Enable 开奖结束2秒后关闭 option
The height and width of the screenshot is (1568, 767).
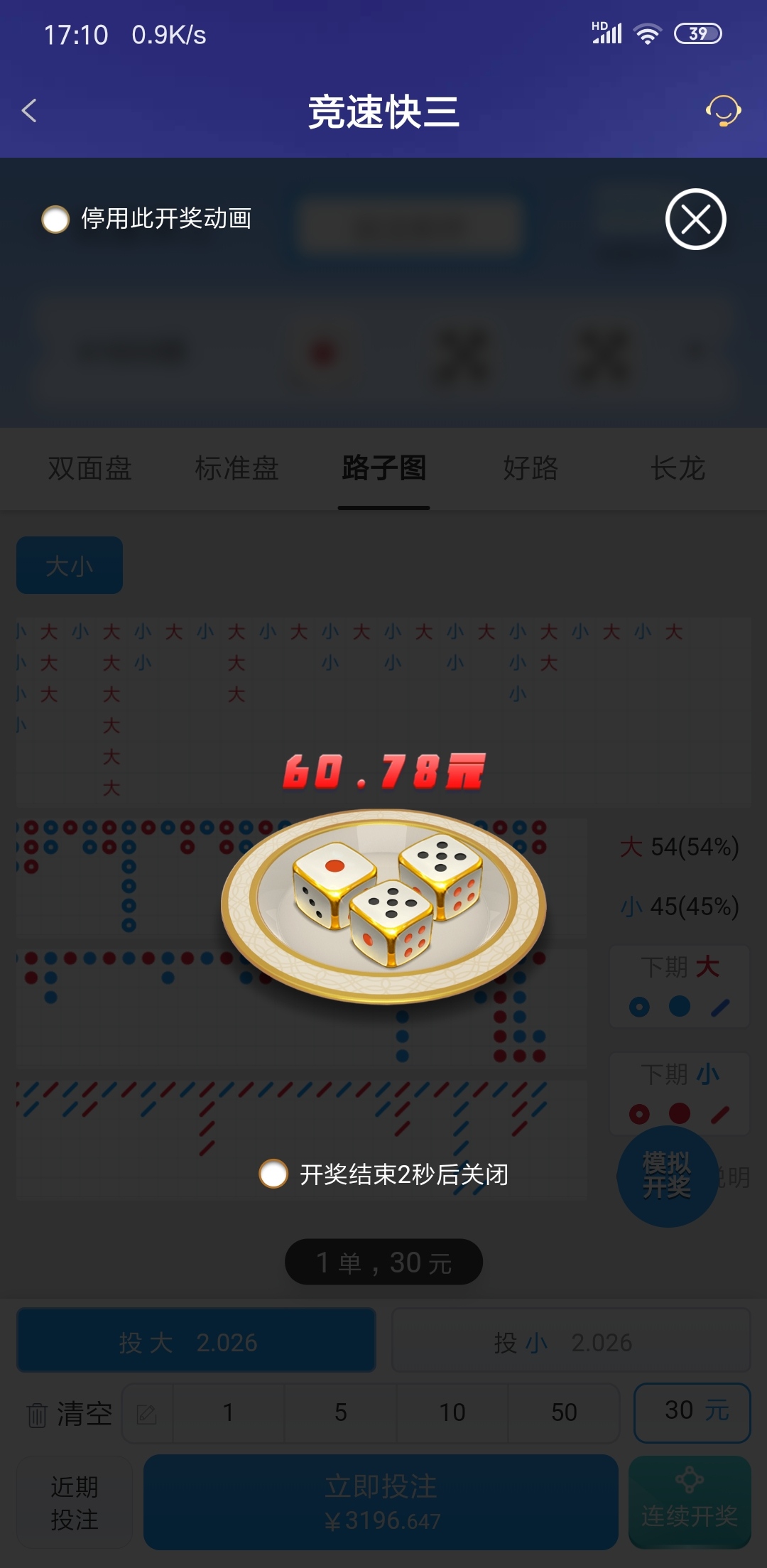(x=274, y=1174)
